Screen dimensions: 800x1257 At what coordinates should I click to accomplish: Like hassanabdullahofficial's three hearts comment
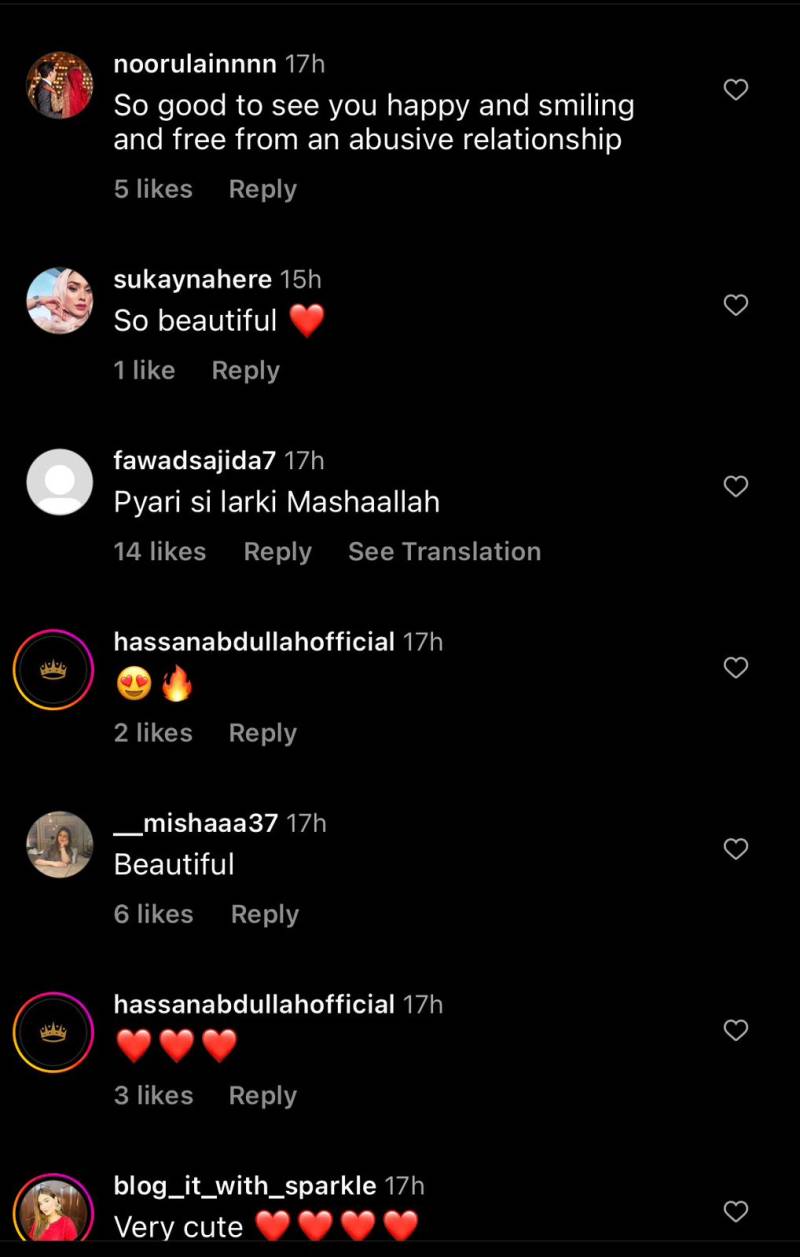(x=736, y=1030)
